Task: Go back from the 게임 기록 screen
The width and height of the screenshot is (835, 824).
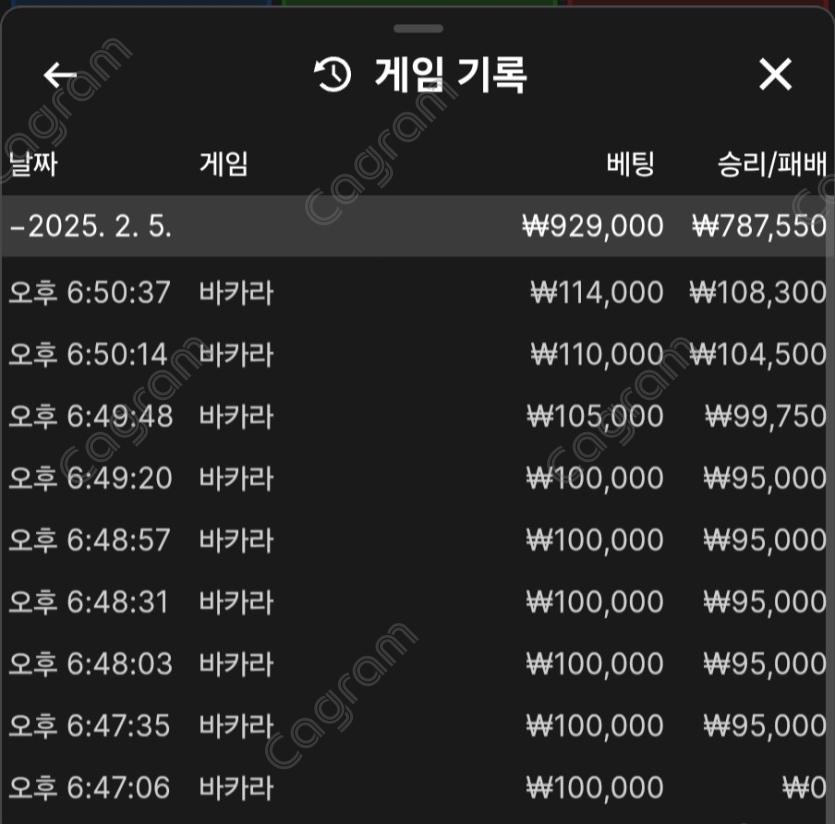Action: [61, 75]
